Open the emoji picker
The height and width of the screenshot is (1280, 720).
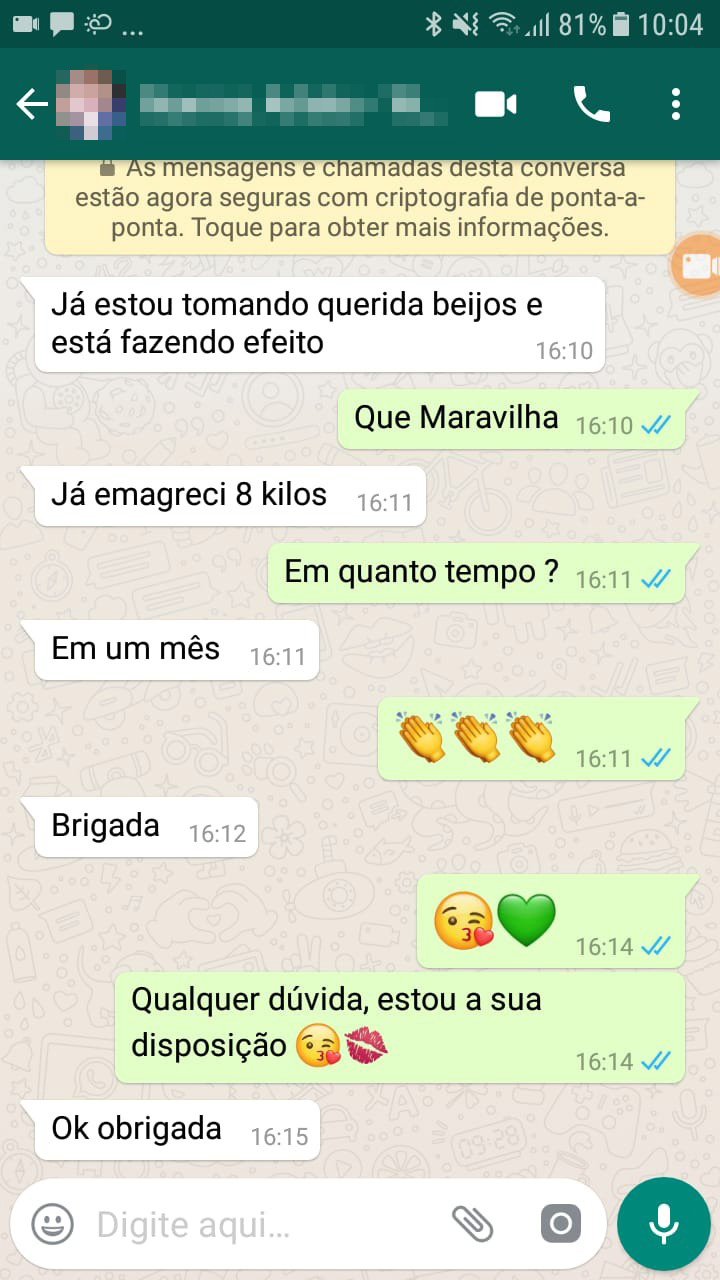point(52,1223)
